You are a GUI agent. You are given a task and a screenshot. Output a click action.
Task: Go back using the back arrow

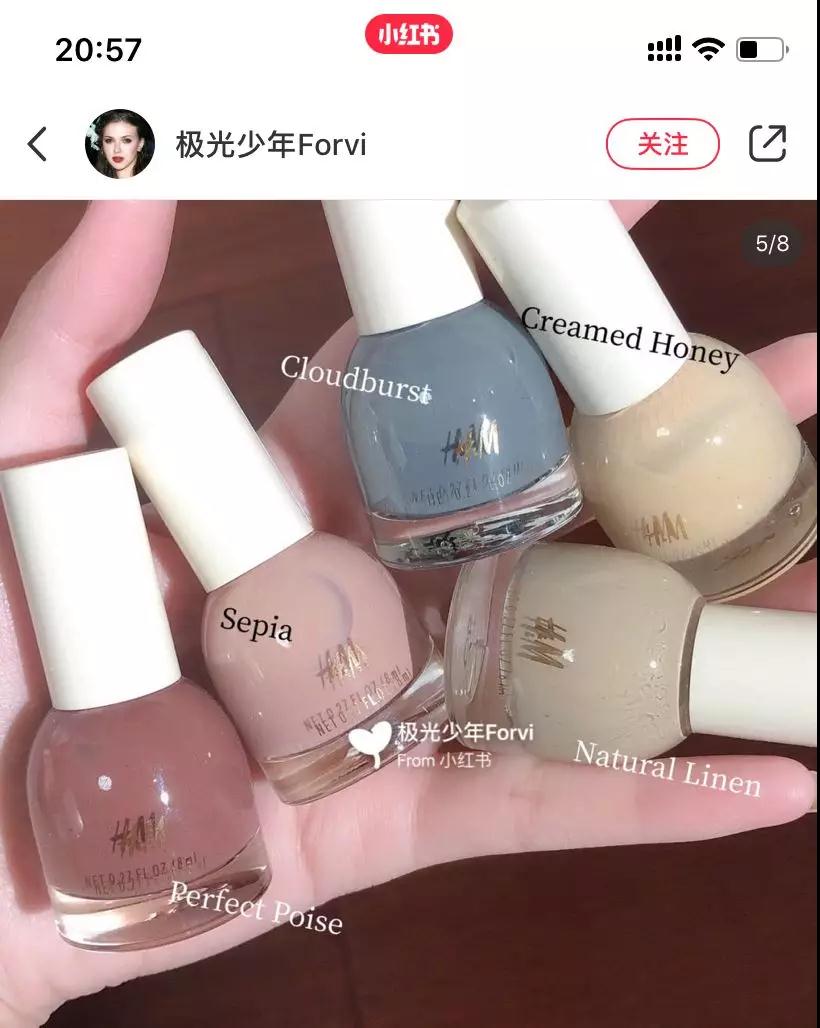37,145
